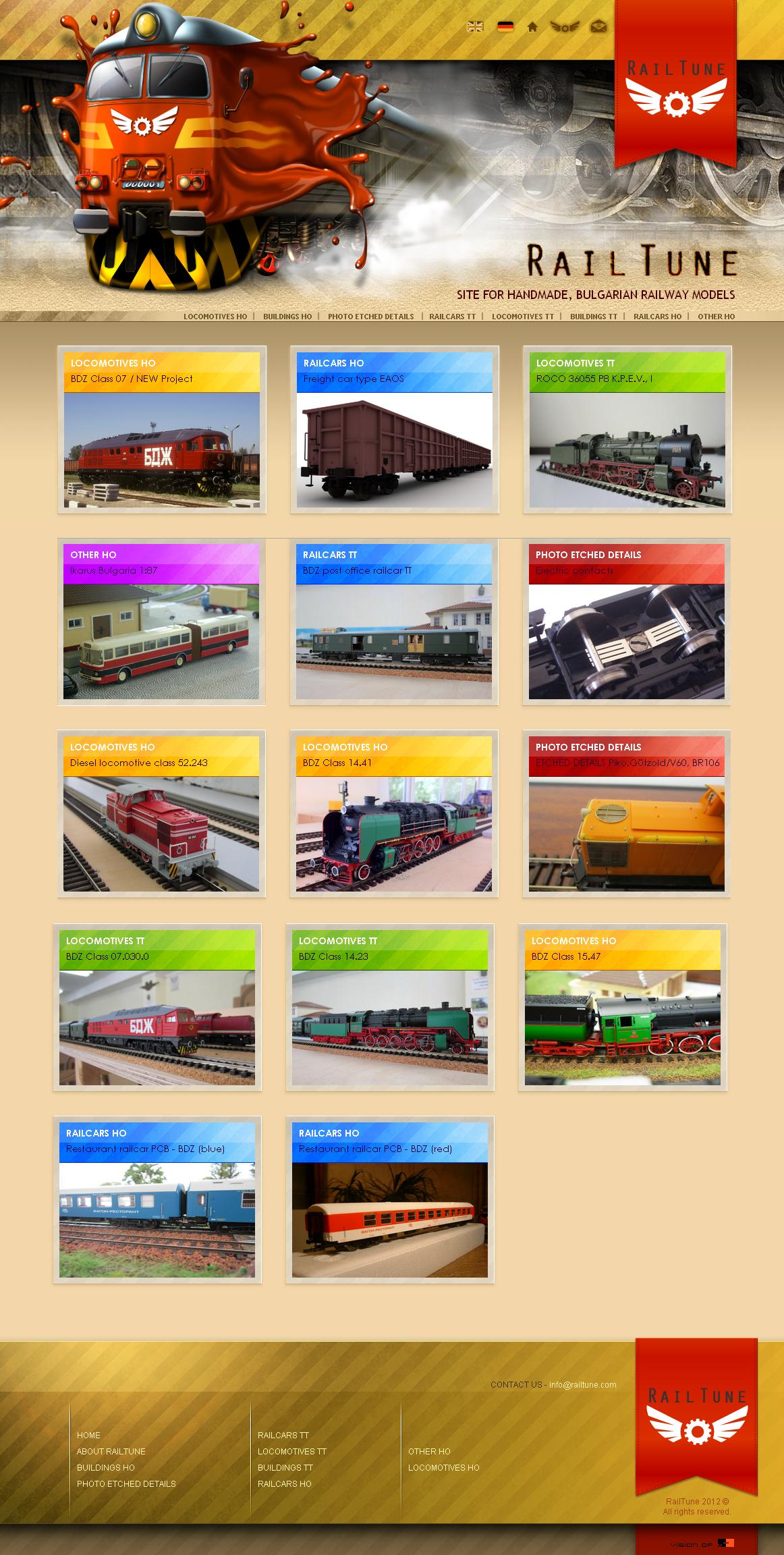The width and height of the screenshot is (784, 1555).
Task: Open Ikarus Bulgaria 1:87 card
Action: pos(161,641)
